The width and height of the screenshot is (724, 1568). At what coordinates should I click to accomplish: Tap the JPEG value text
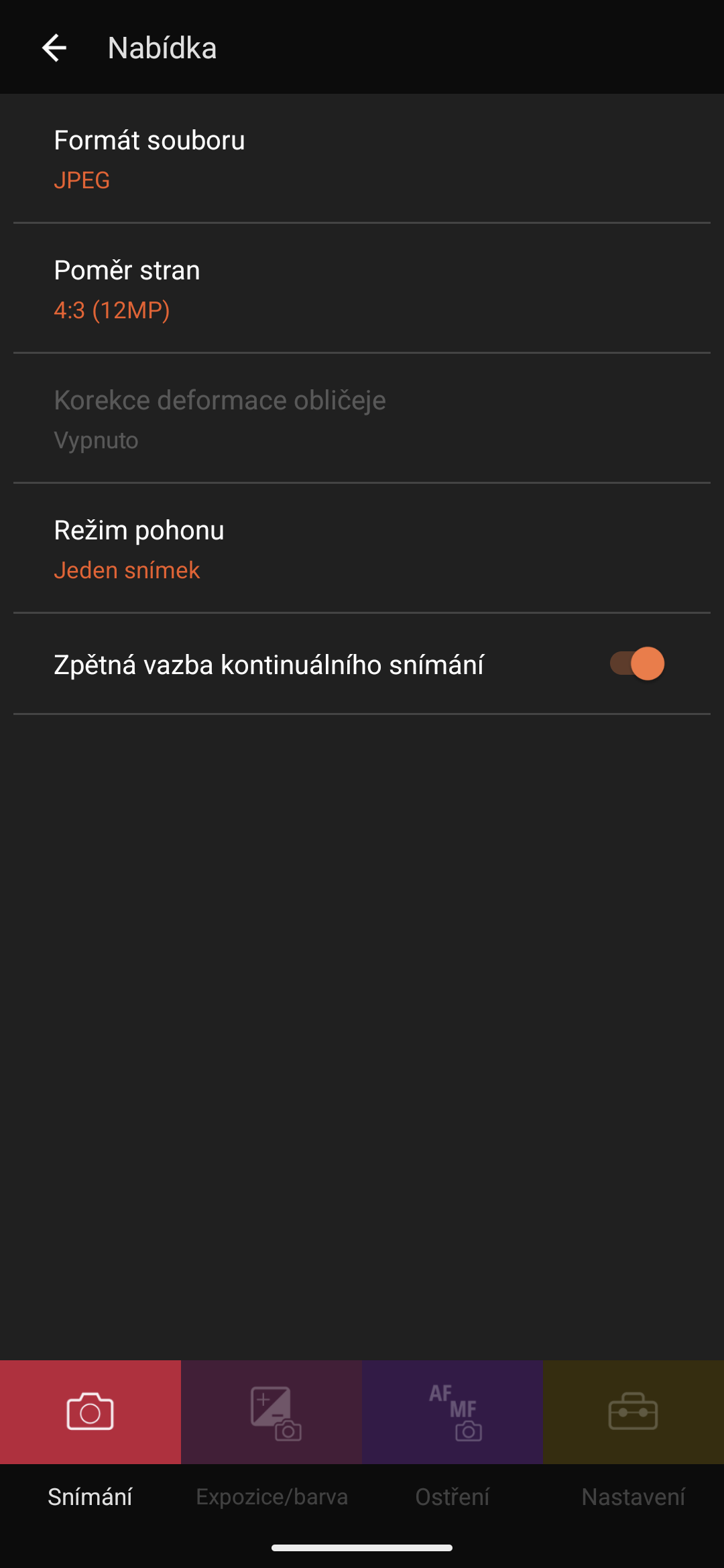82,180
